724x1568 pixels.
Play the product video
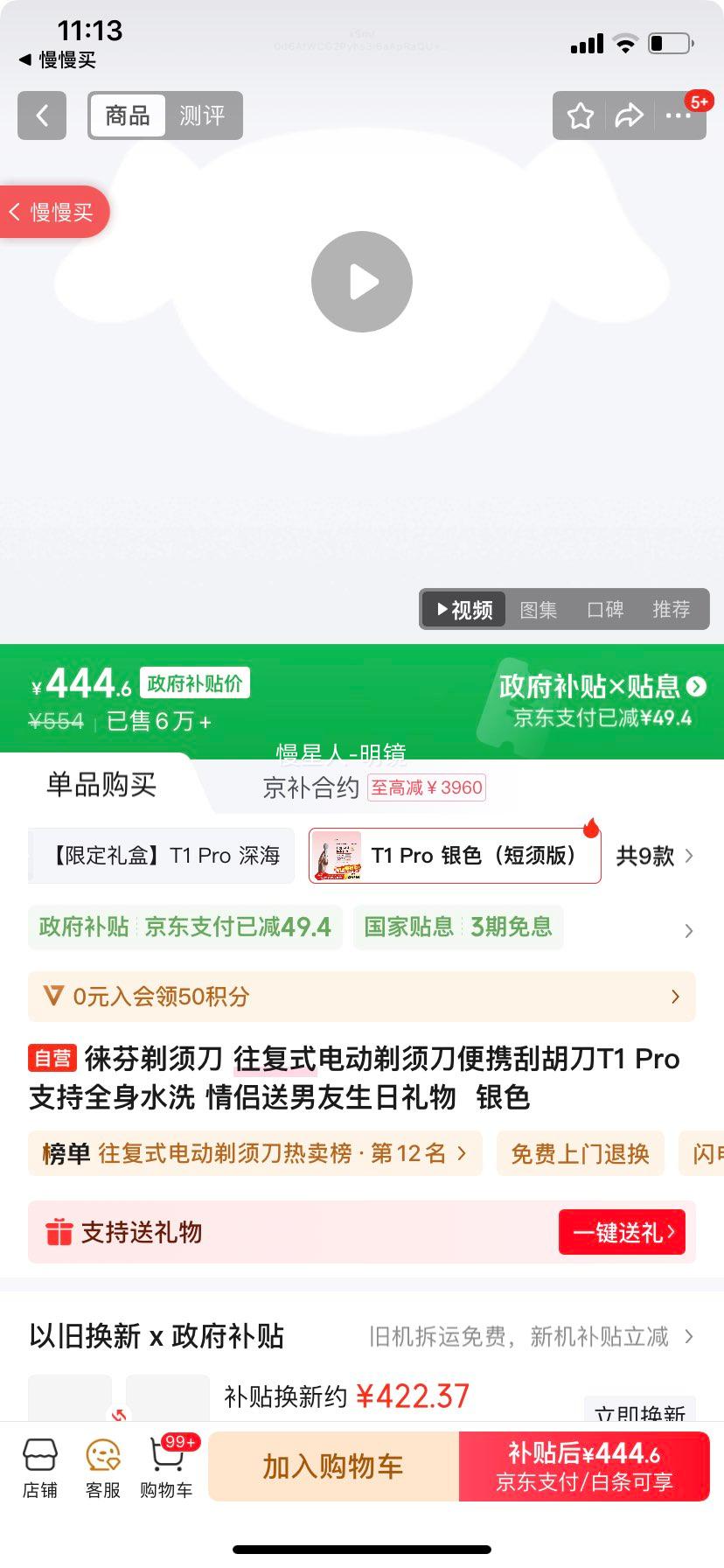click(362, 281)
